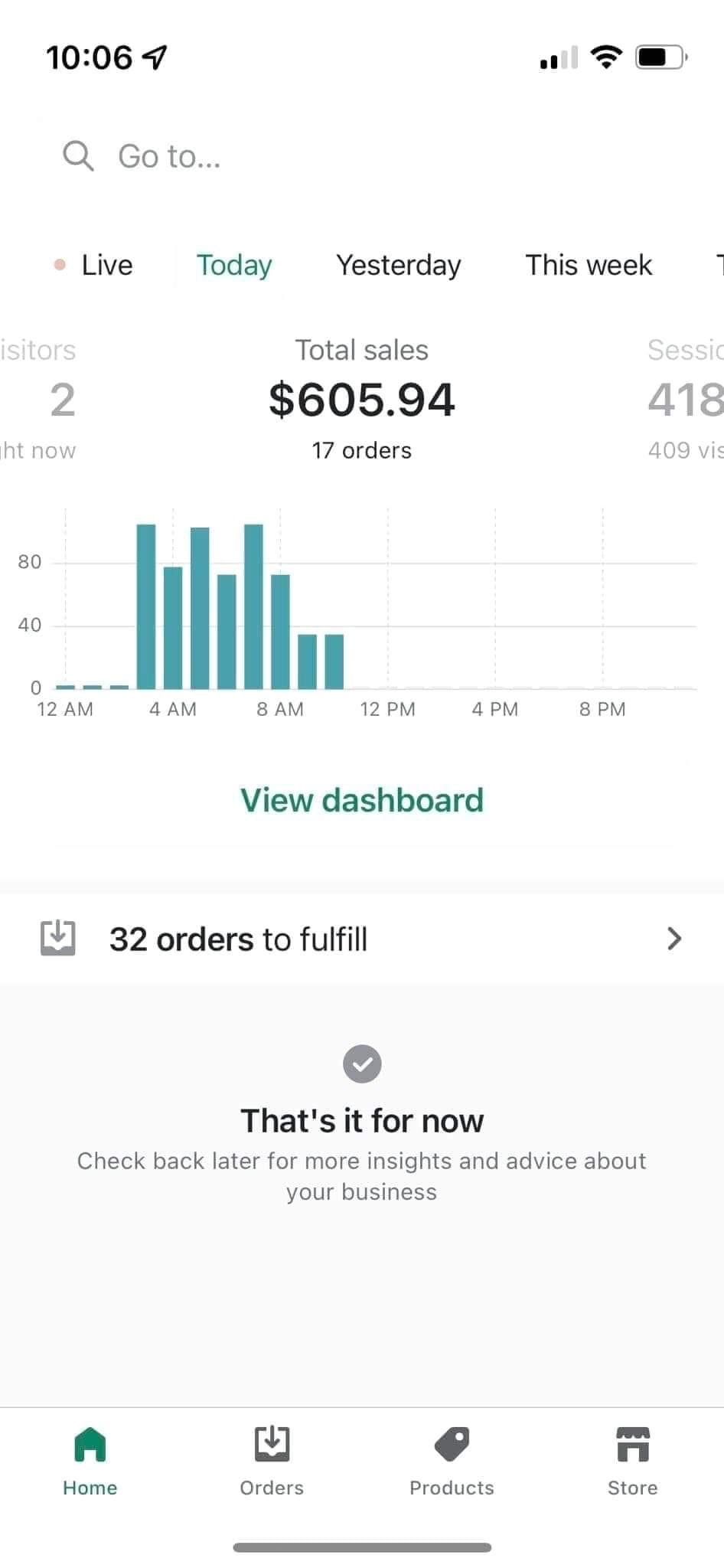The image size is (724, 1568).
Task: Go to the Home tab
Action: click(x=90, y=1461)
